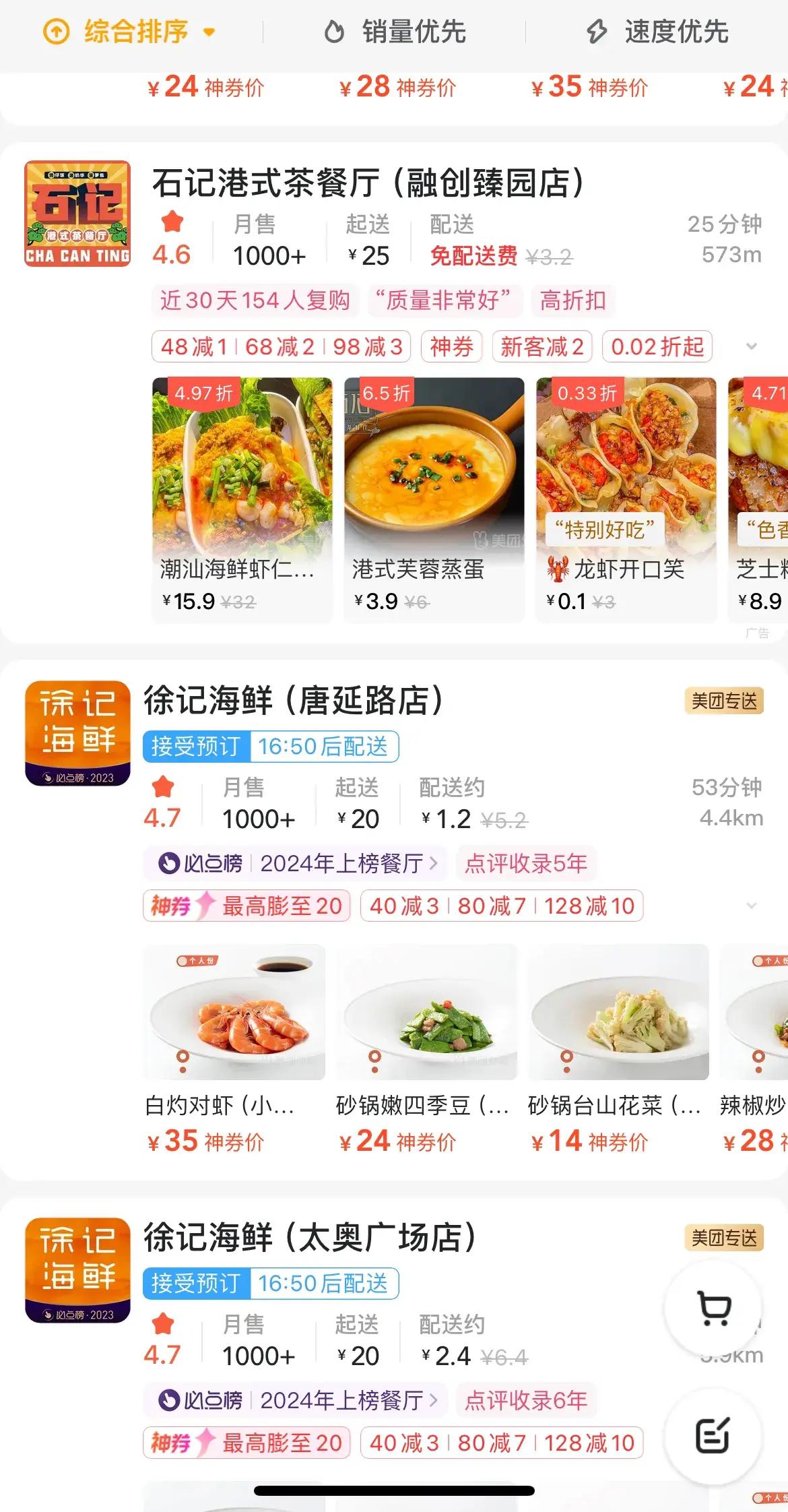This screenshot has height=1512, width=788.
Task: Open the floating orders note button
Action: 713,1434
